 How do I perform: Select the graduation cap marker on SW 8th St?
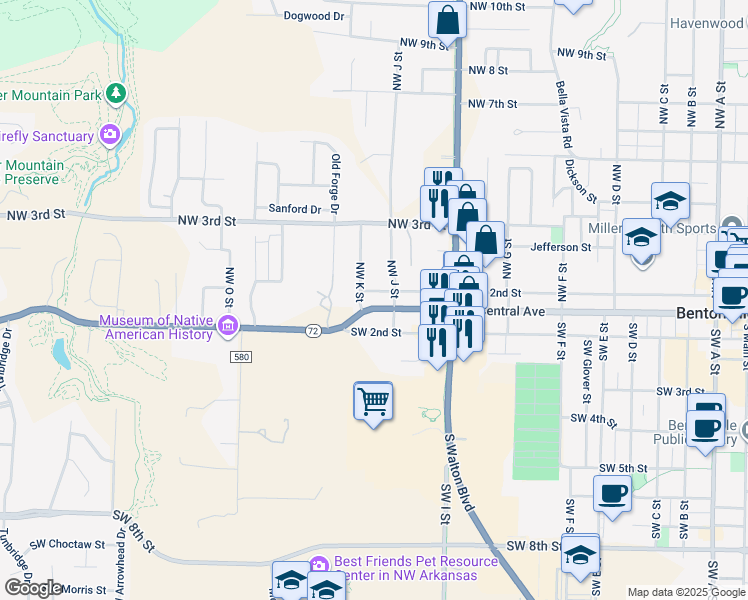[x=580, y=552]
